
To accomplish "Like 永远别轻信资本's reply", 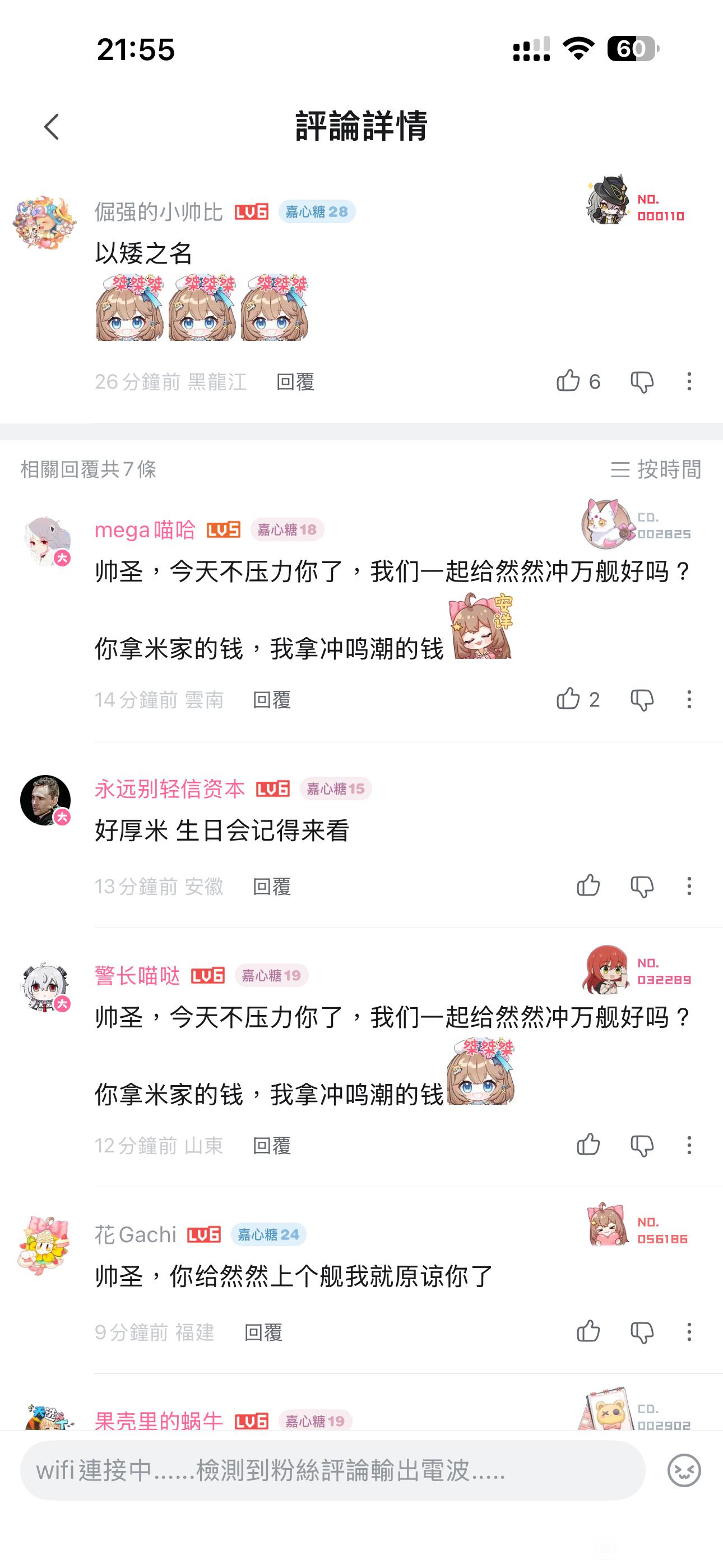I will 588,886.
